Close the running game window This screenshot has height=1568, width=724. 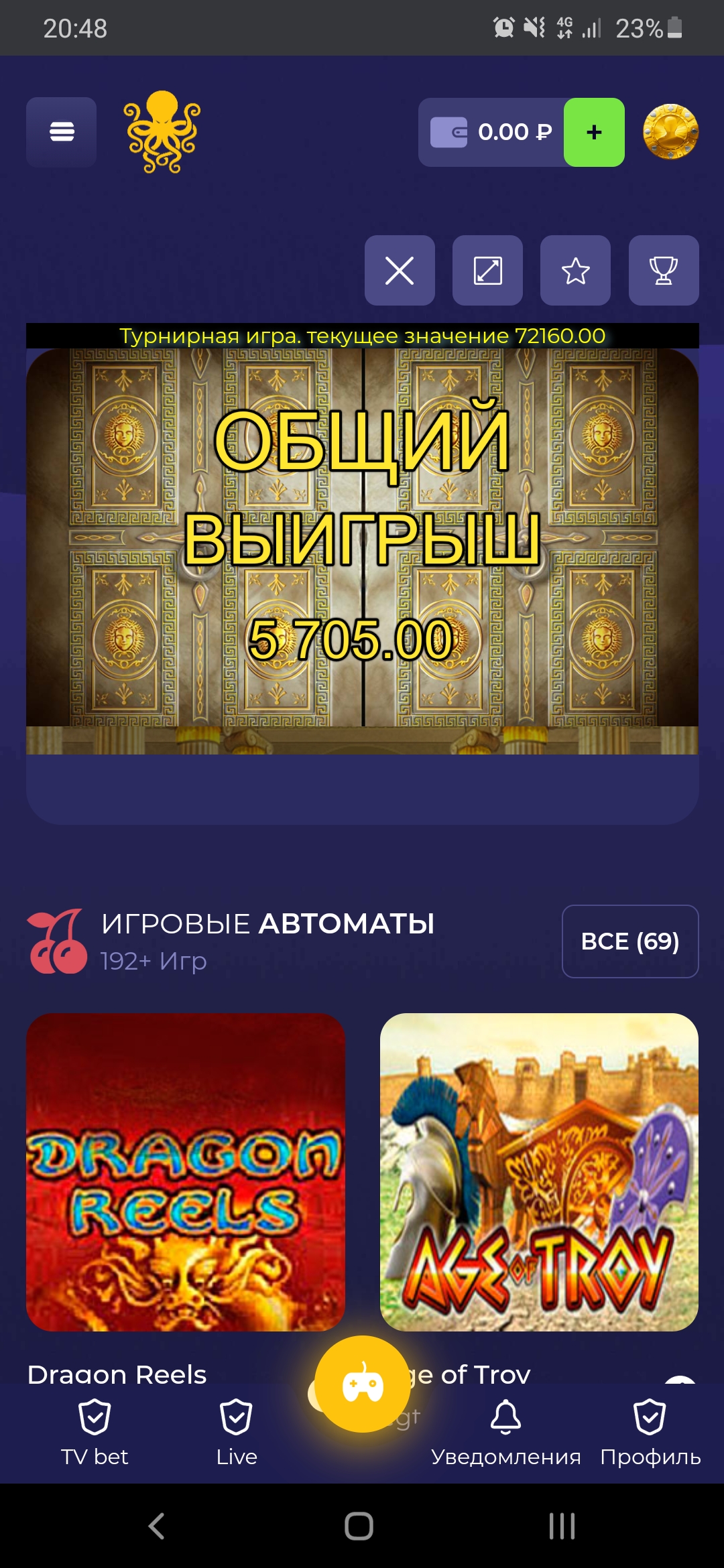[x=400, y=271]
